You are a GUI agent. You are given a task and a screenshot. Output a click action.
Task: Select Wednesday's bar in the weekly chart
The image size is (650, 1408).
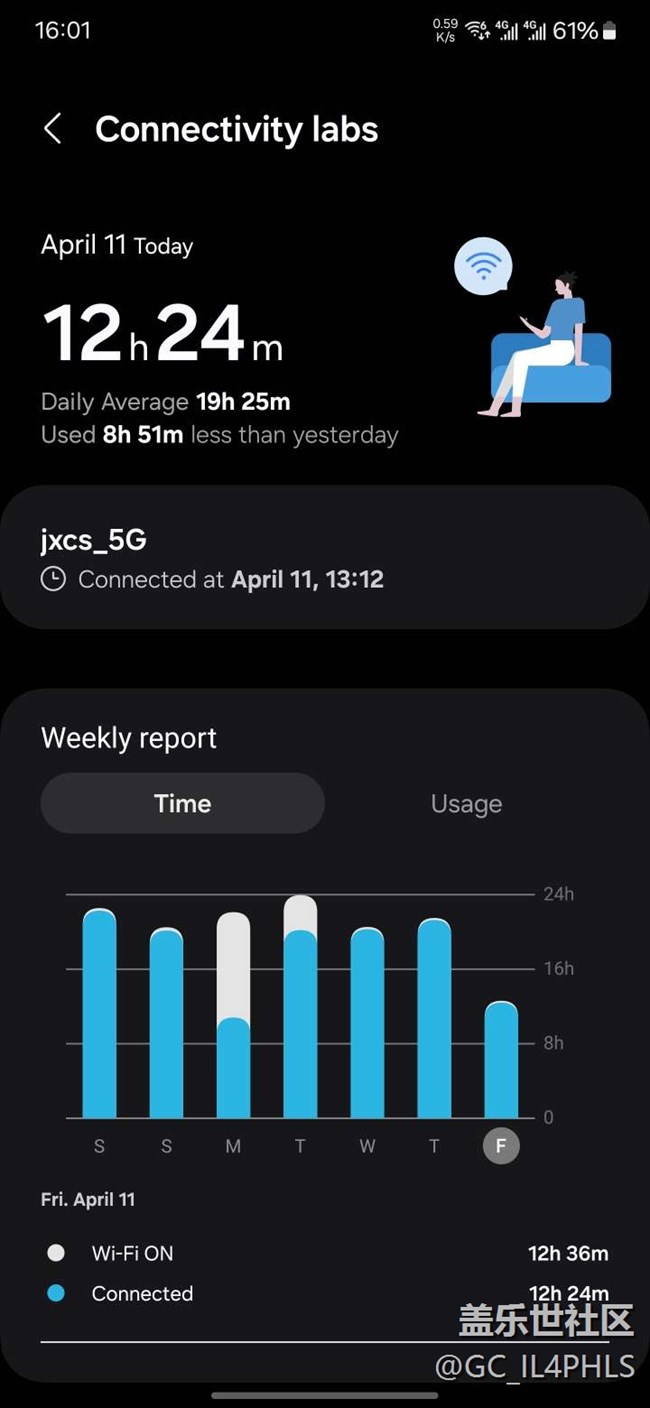coord(367,1022)
